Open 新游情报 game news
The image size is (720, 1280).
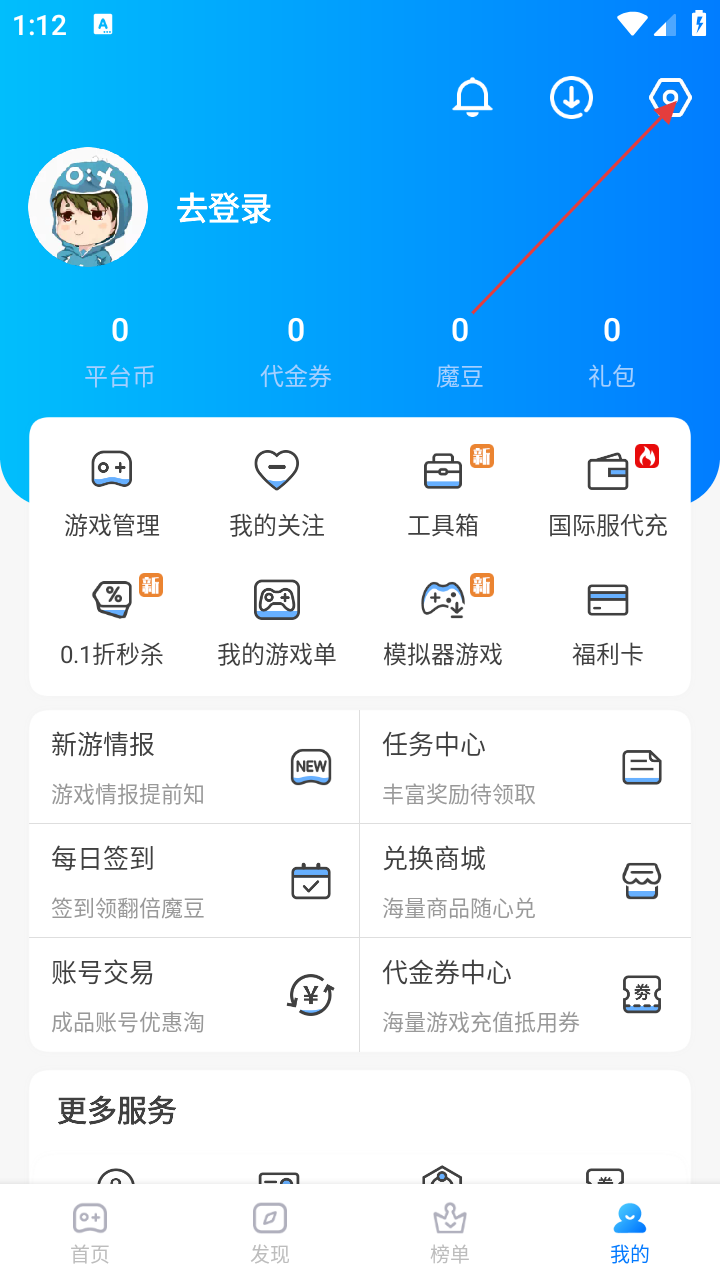click(x=194, y=767)
